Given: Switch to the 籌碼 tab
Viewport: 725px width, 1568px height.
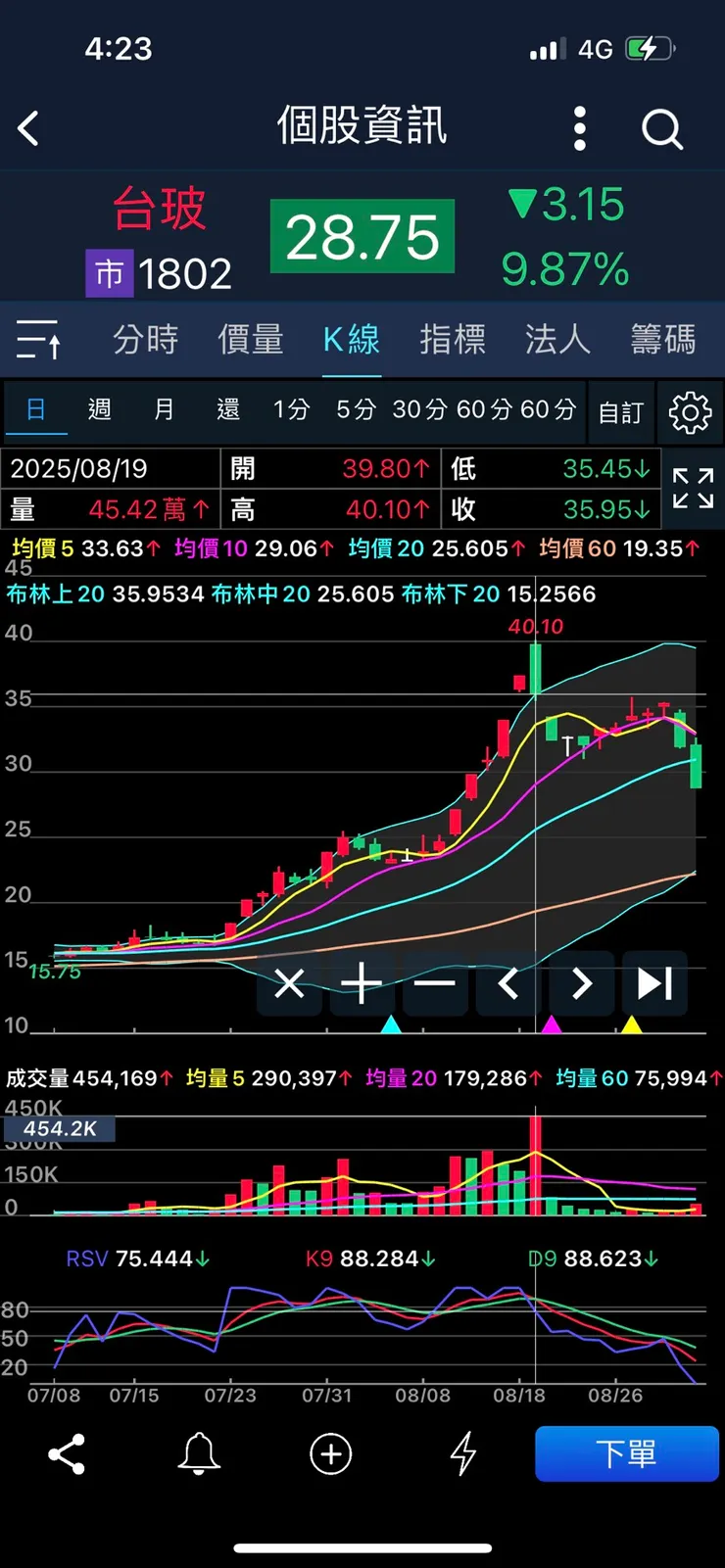Looking at the screenshot, I should click(x=660, y=340).
